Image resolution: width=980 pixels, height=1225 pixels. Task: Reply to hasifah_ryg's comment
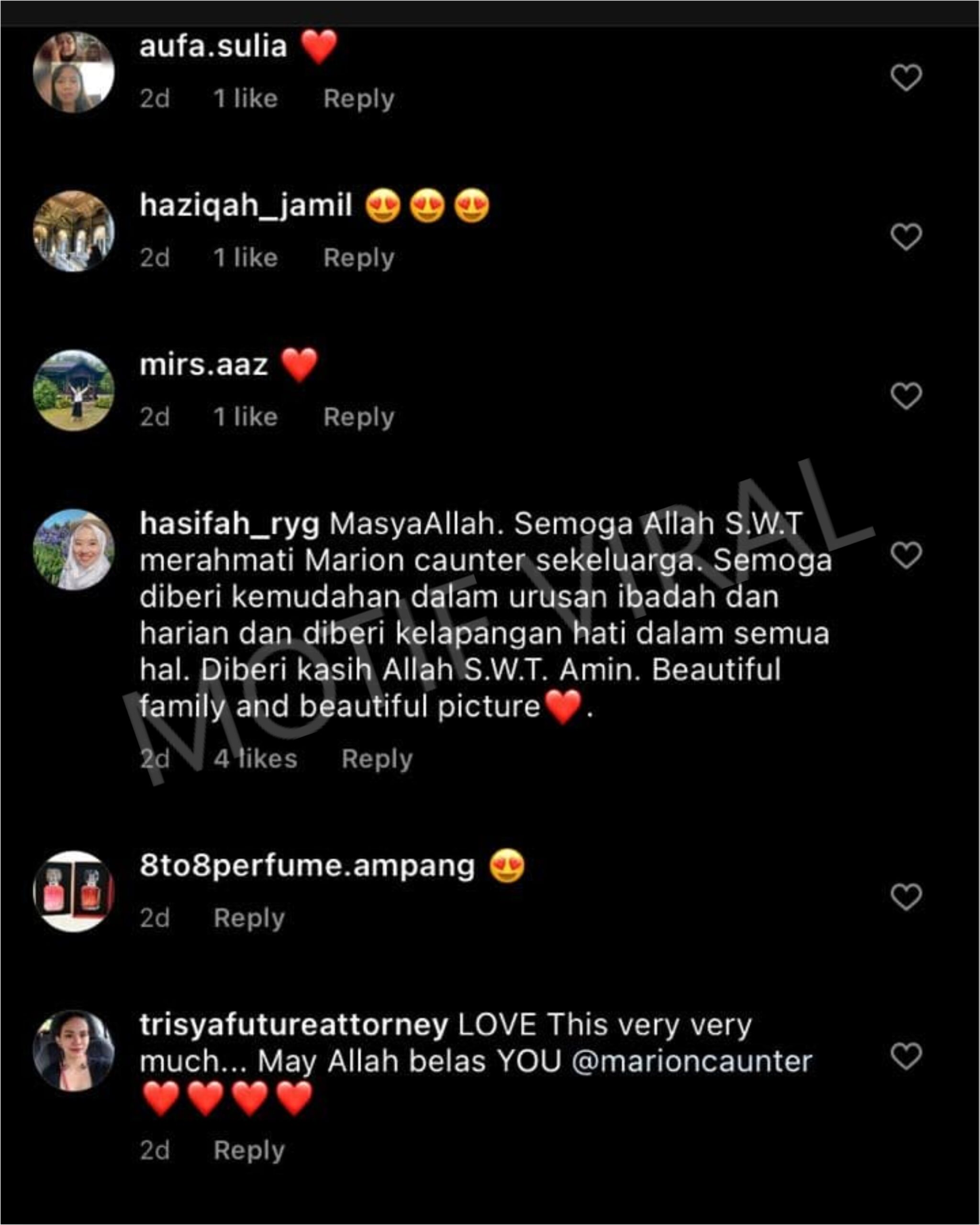(x=377, y=759)
